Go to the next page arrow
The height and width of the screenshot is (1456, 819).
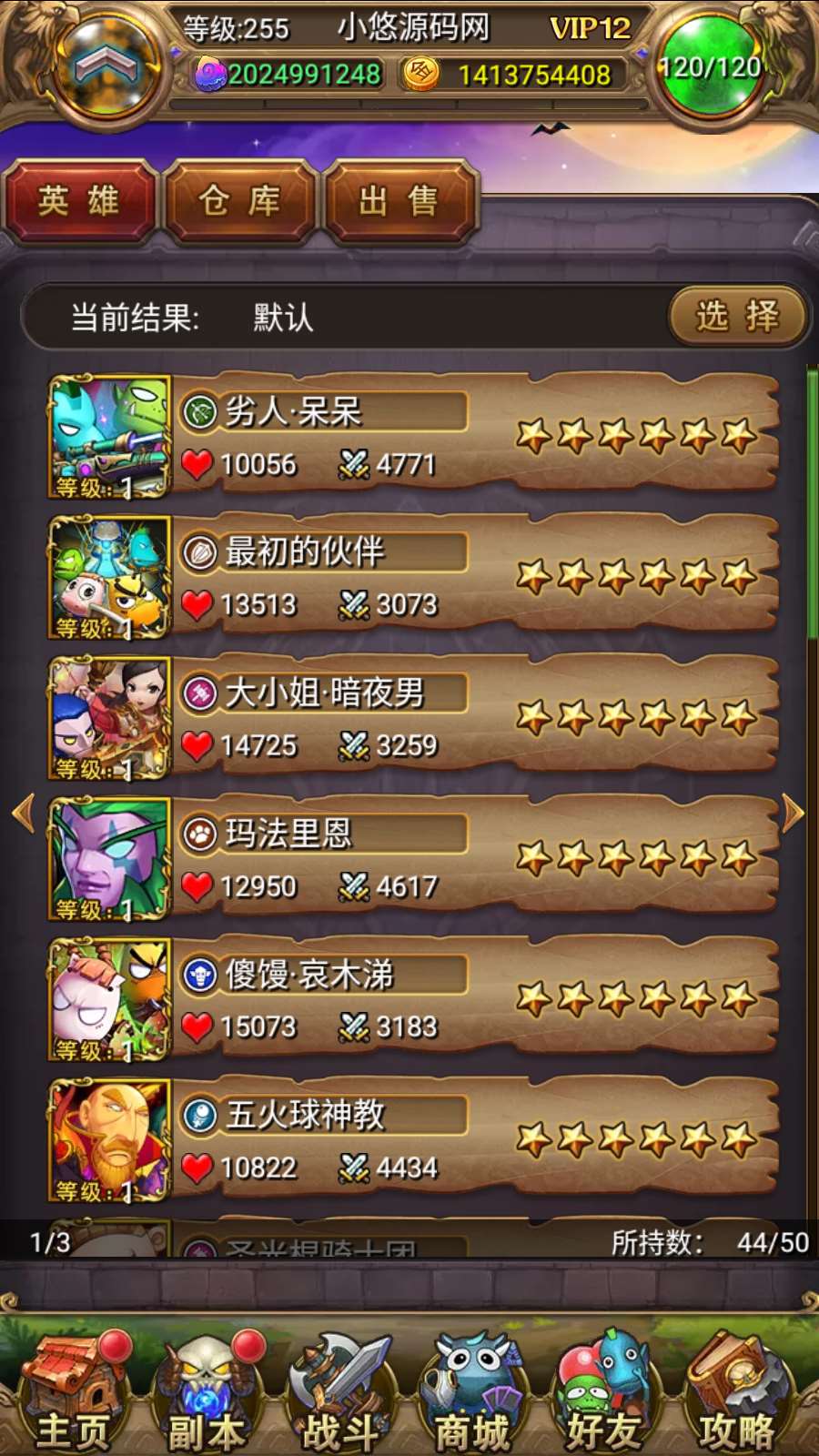[793, 813]
